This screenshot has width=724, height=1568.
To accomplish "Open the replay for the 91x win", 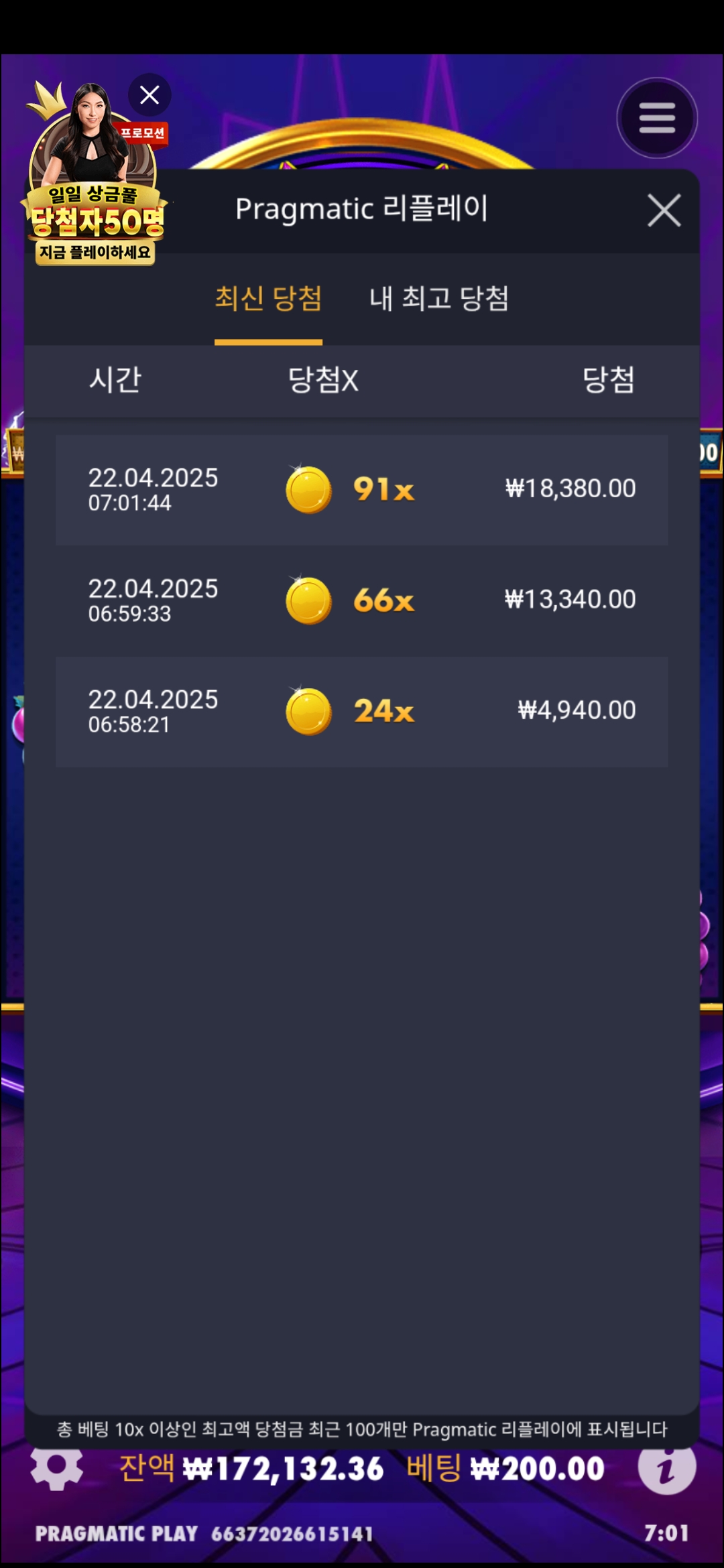I will pos(361,490).
